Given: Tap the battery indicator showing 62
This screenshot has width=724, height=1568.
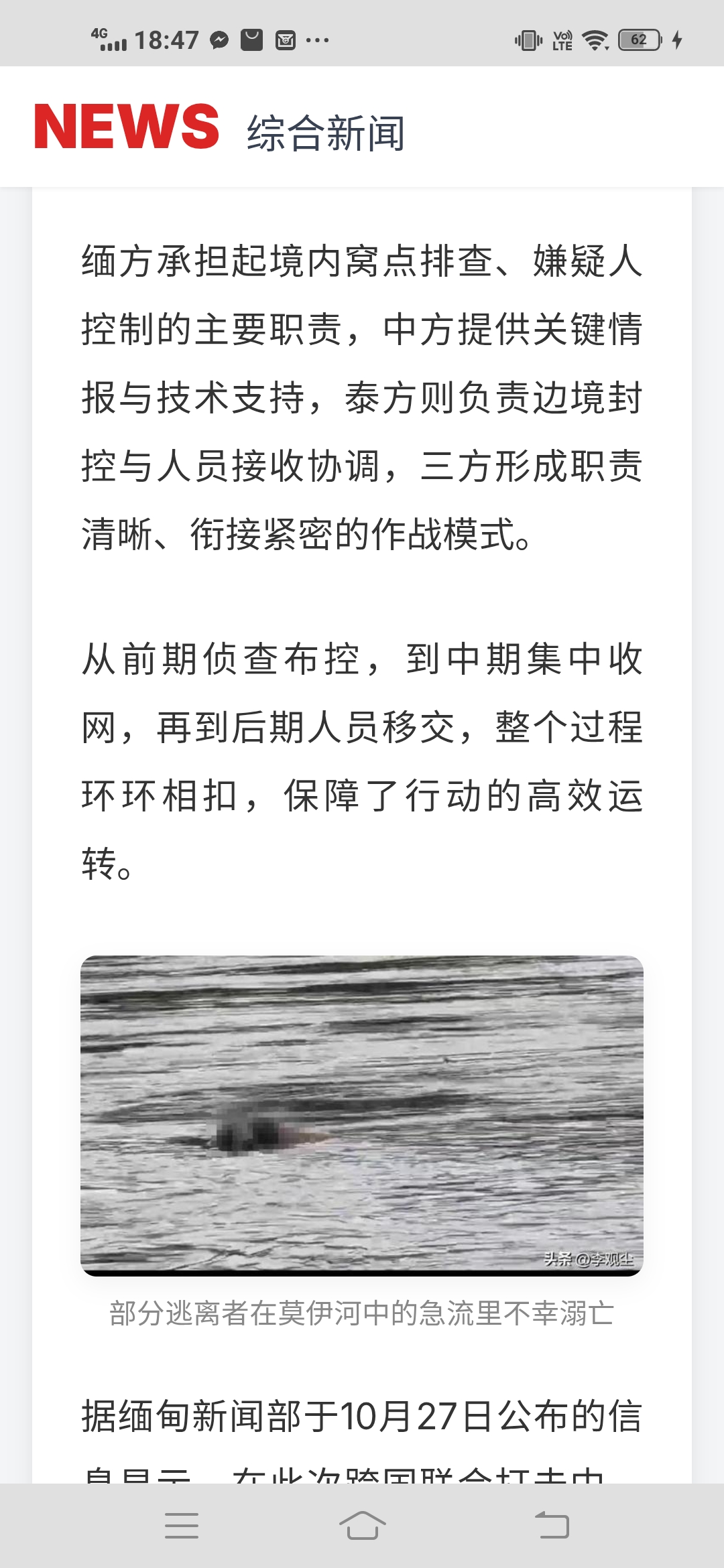Looking at the screenshot, I should pyautogui.click(x=639, y=40).
